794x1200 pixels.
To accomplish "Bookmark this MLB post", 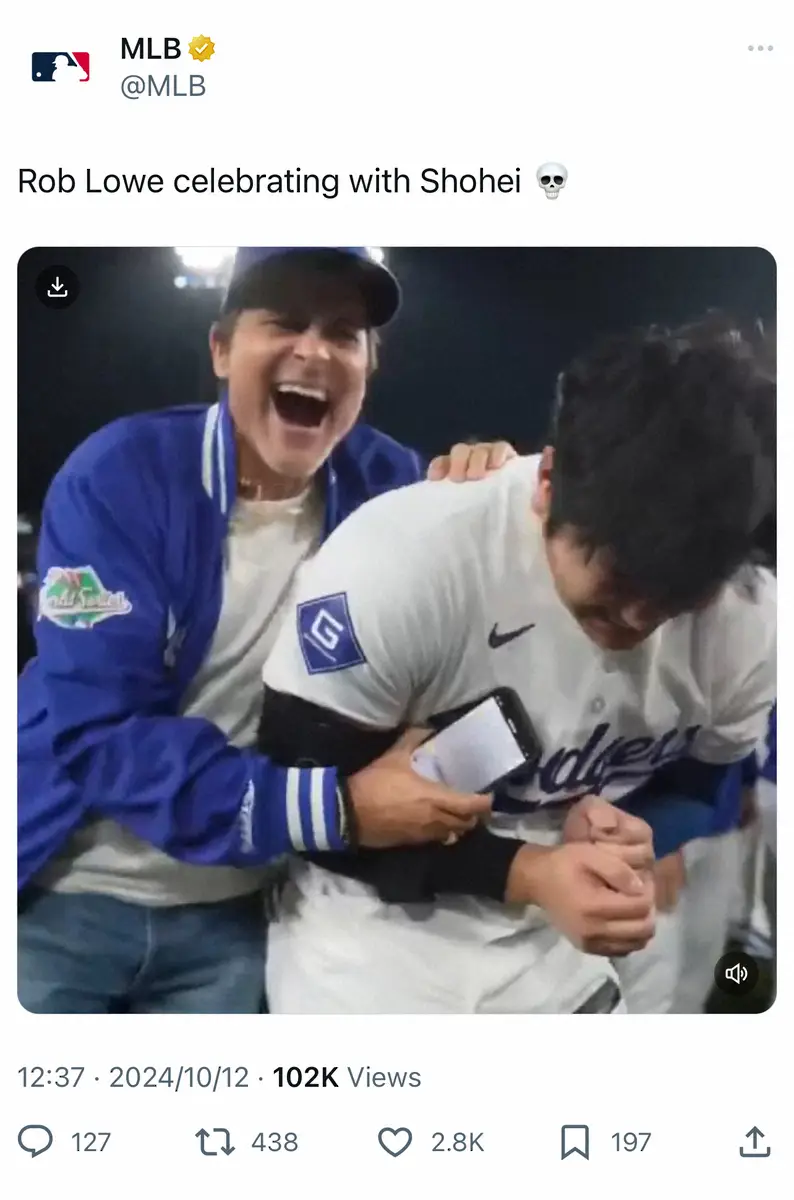I will pos(575,1142).
